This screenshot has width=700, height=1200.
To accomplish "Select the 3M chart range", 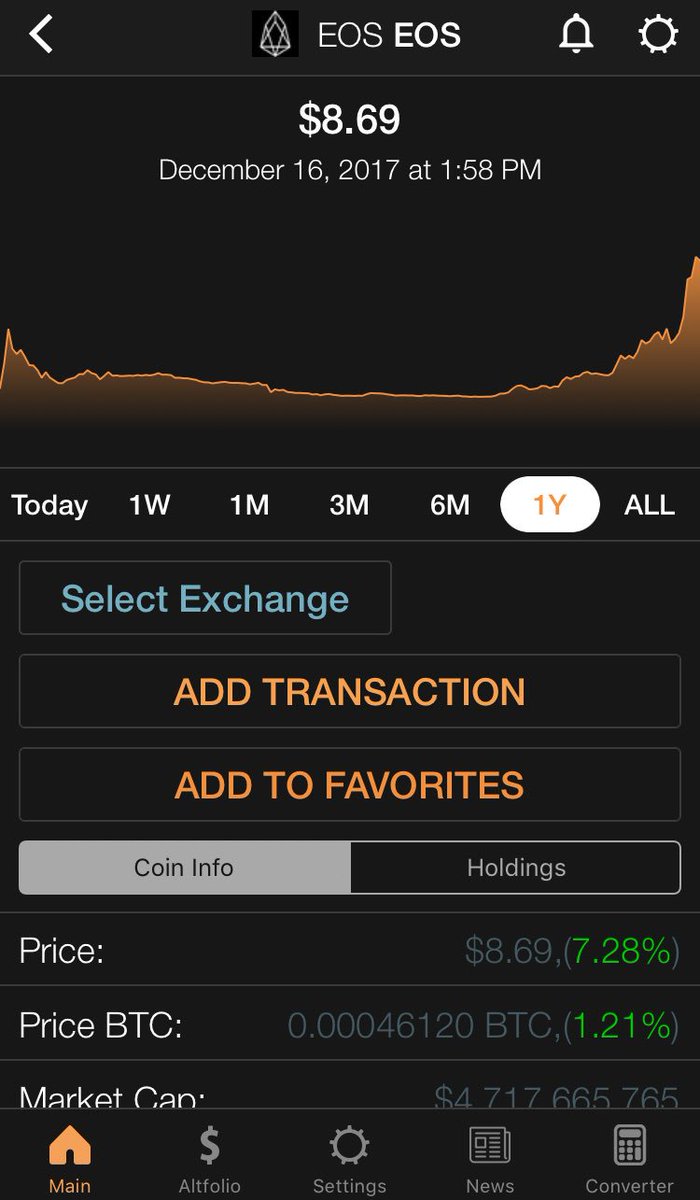I will point(349,505).
